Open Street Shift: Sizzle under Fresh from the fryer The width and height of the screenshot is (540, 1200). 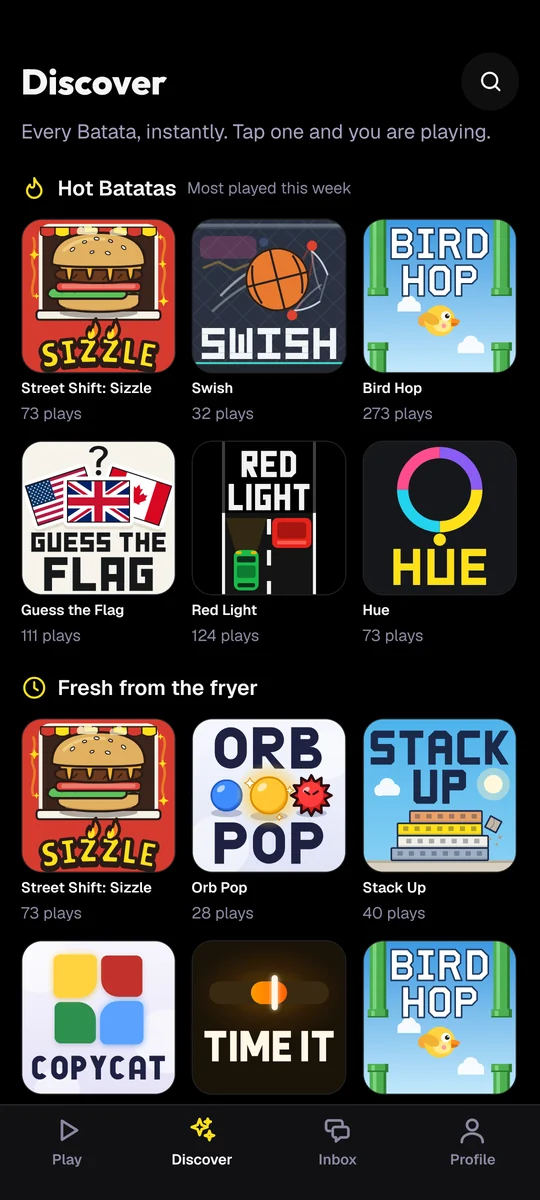[x=98, y=795]
